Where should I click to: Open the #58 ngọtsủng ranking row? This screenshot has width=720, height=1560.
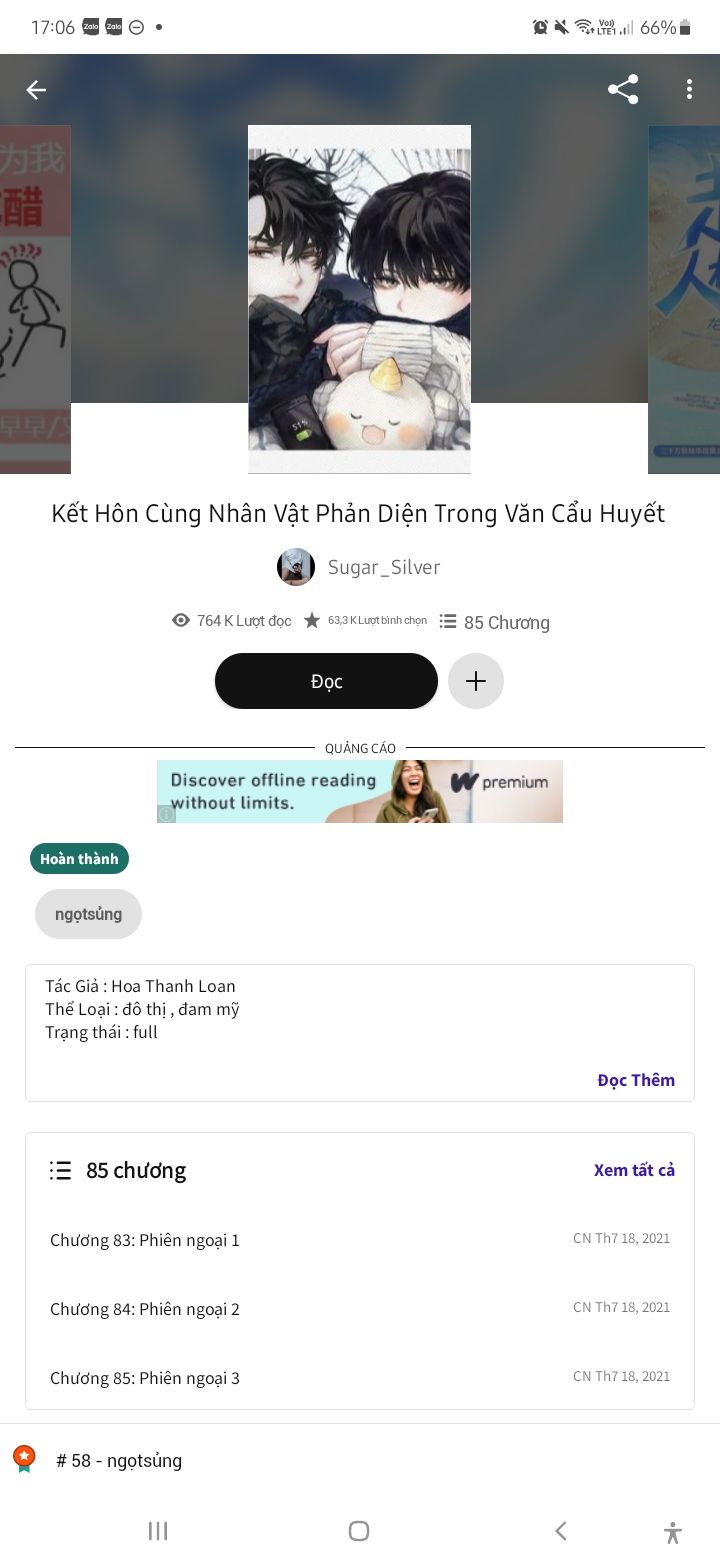[x=360, y=1460]
